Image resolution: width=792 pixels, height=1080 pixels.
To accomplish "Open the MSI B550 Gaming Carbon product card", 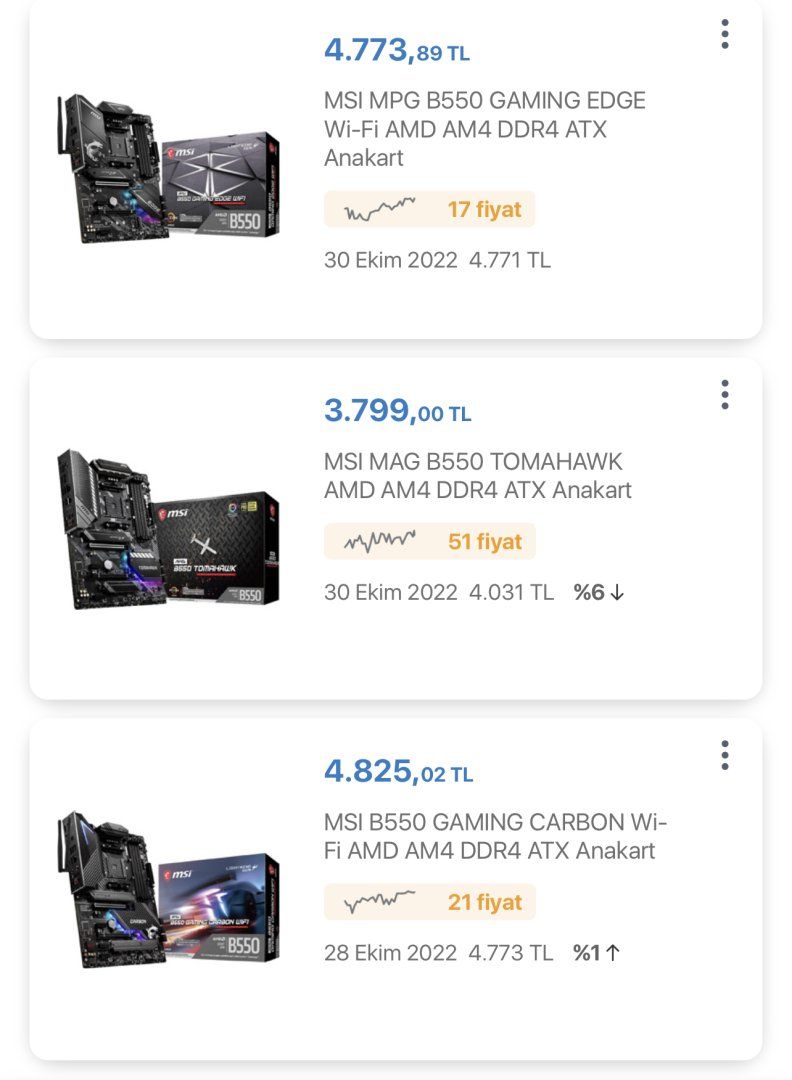I will click(x=494, y=836).
